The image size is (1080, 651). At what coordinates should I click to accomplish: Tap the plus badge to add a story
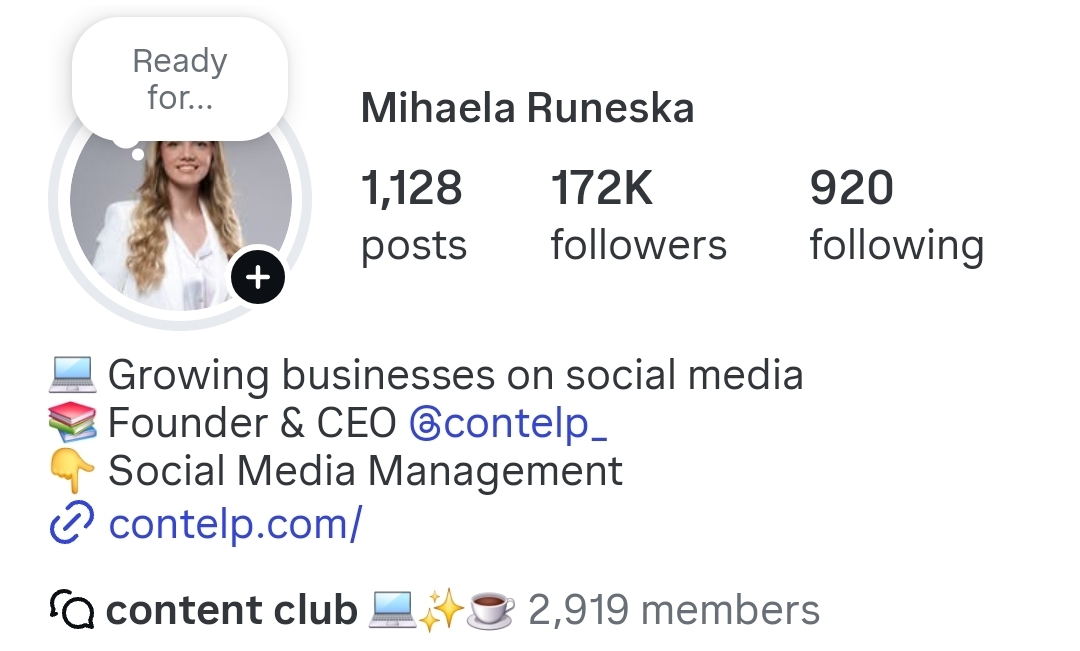tap(258, 277)
